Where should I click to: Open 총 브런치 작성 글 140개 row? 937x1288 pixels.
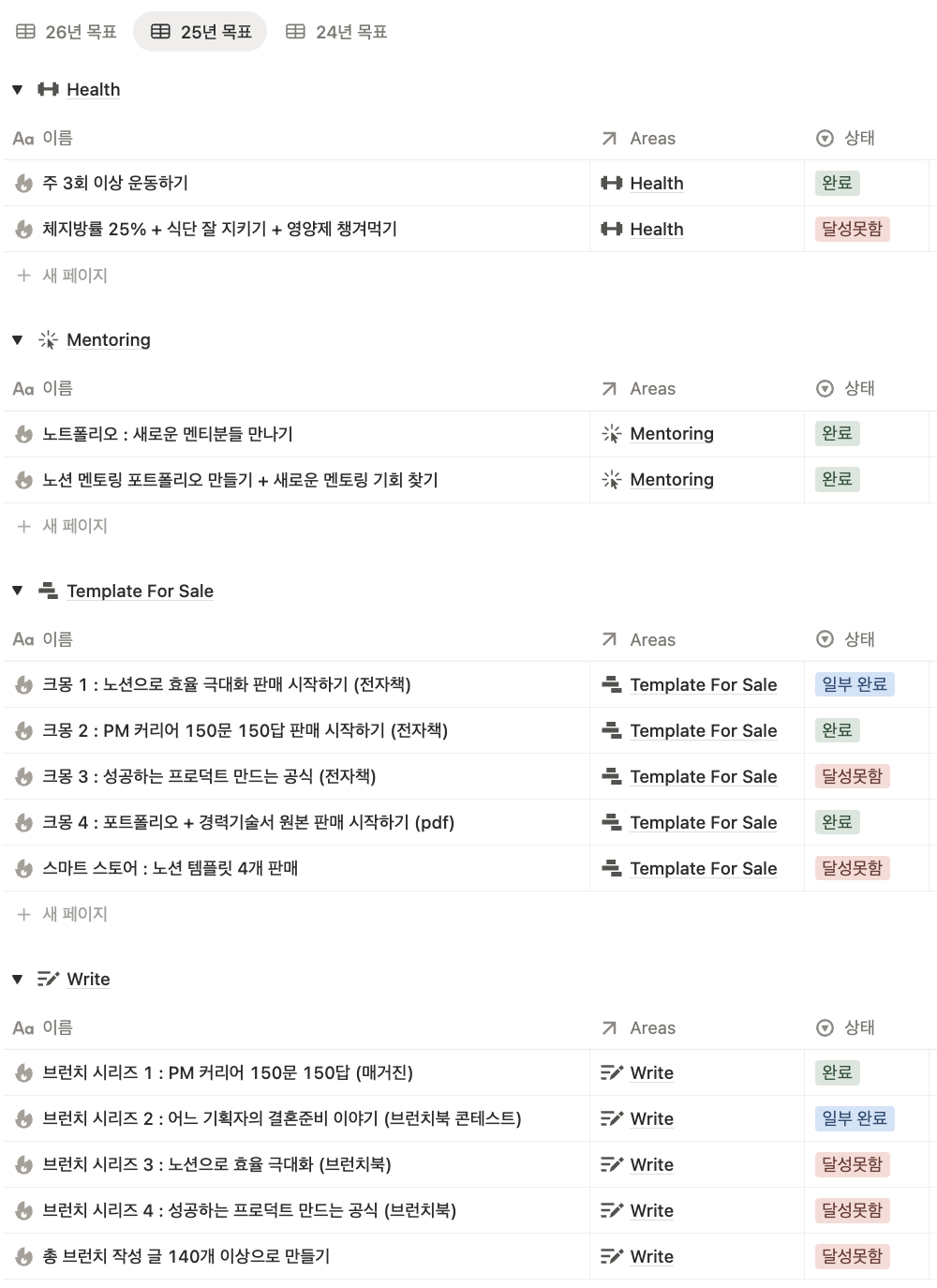tap(186, 1256)
